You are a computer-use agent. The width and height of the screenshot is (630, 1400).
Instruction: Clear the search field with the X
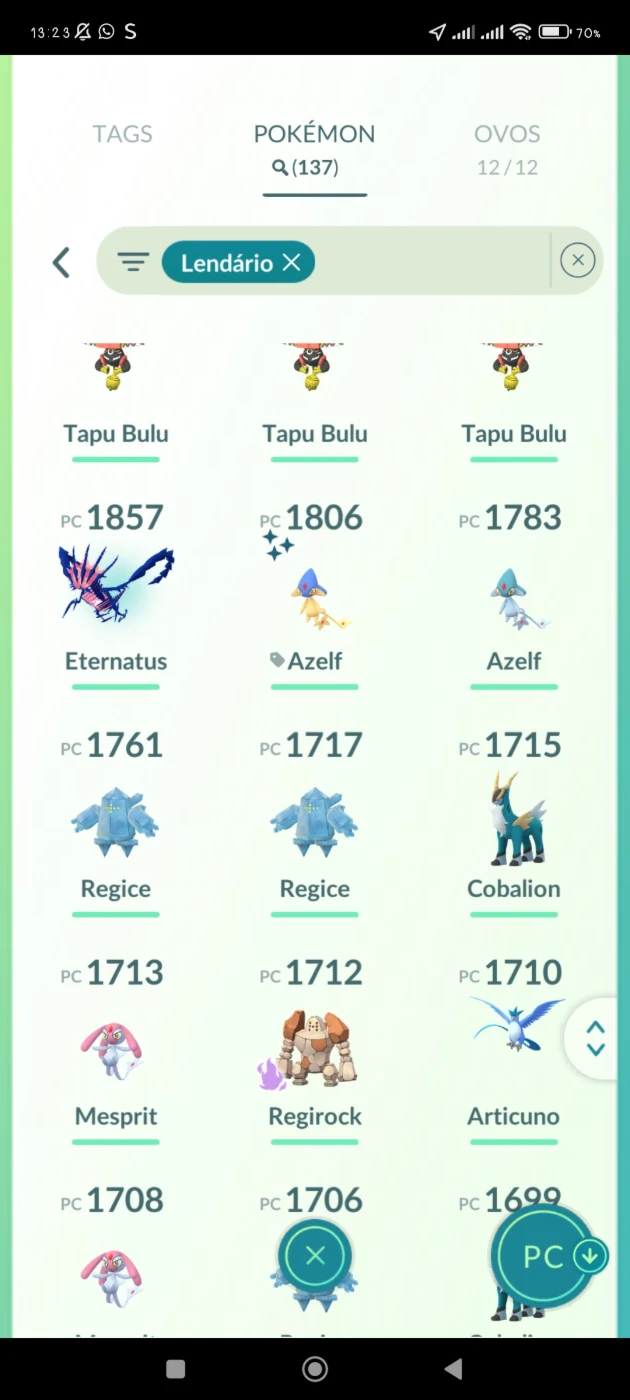[x=577, y=261]
